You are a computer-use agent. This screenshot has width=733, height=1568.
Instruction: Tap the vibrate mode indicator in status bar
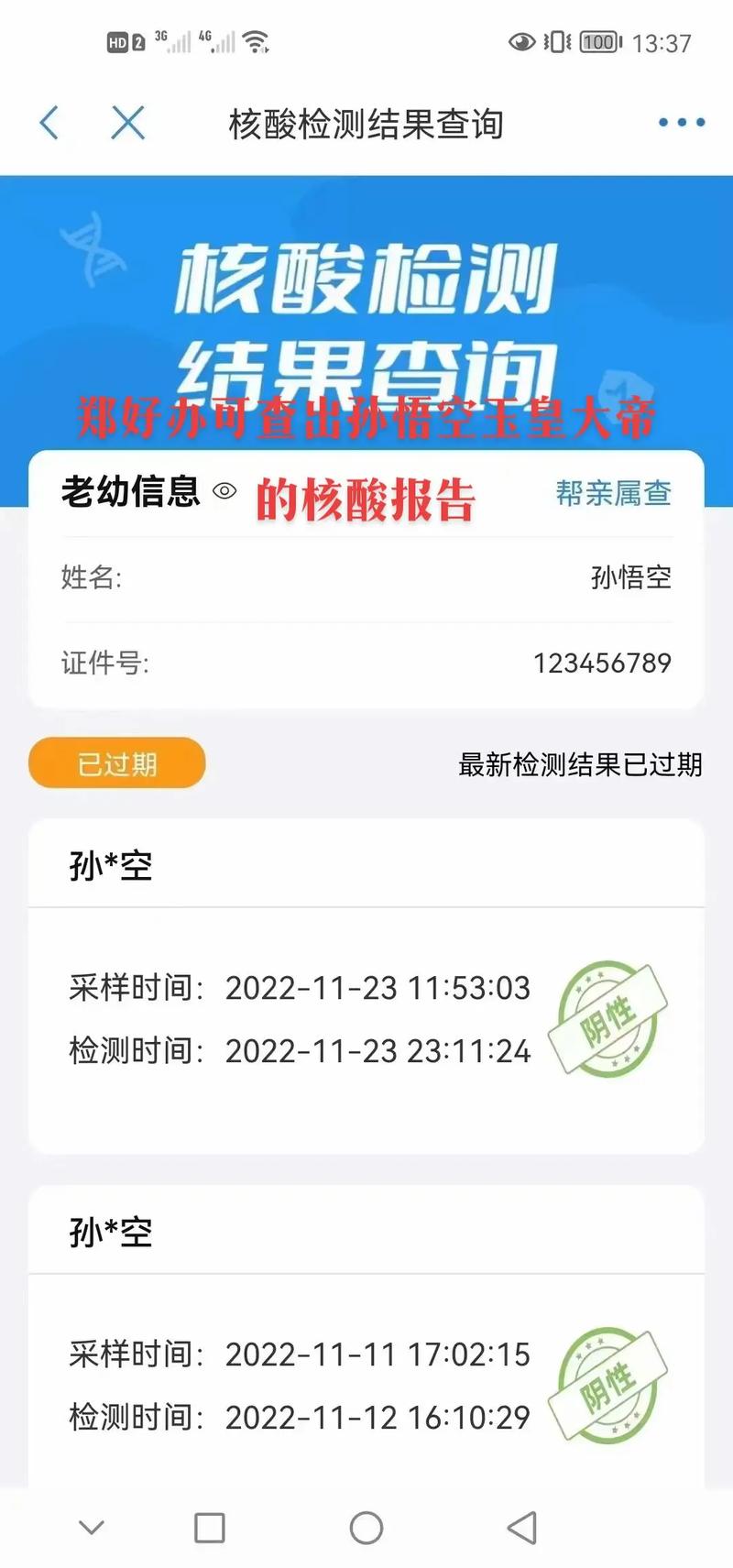pyautogui.click(x=556, y=41)
